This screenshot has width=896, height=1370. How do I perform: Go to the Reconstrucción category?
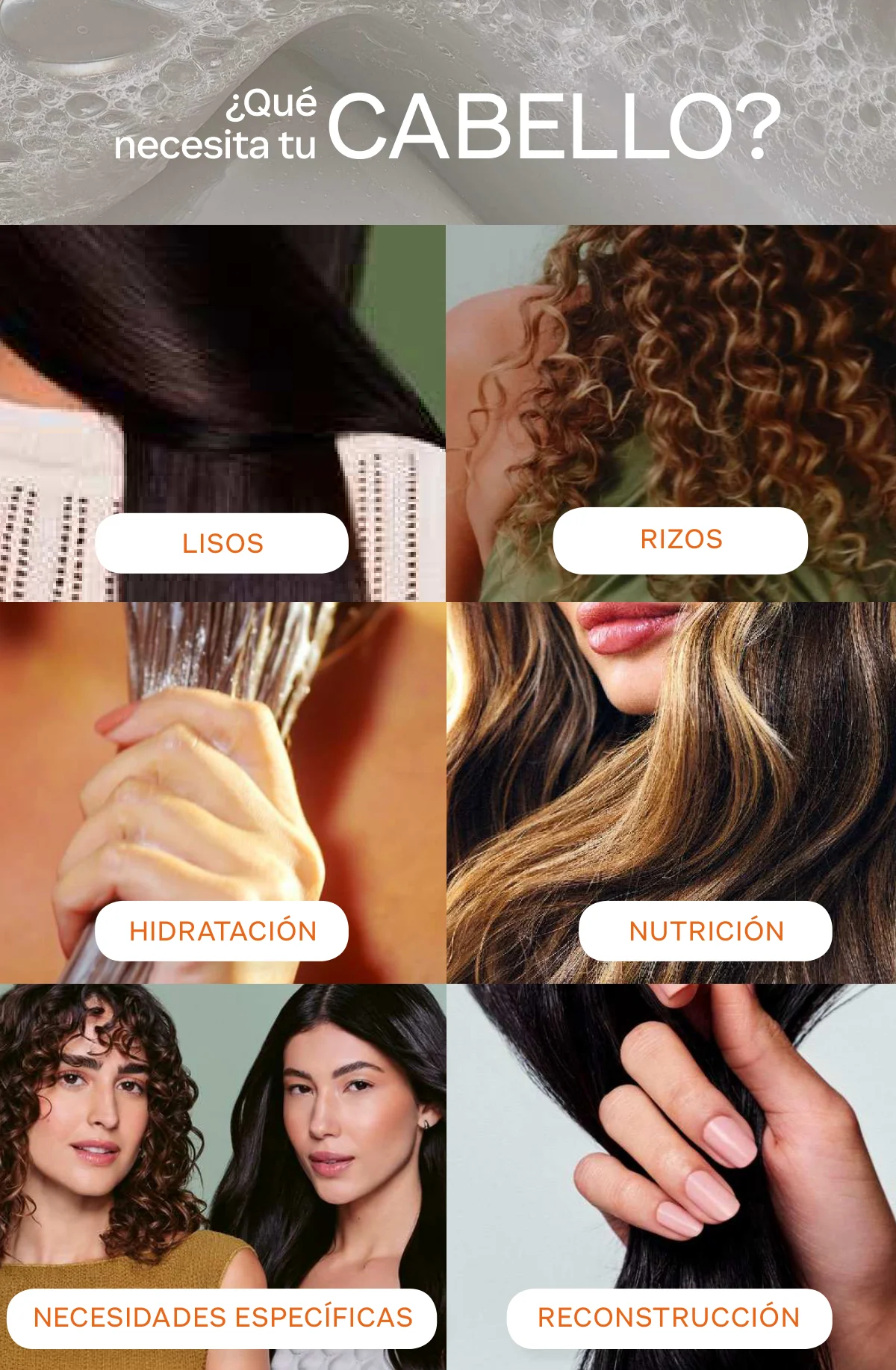[669, 1318]
